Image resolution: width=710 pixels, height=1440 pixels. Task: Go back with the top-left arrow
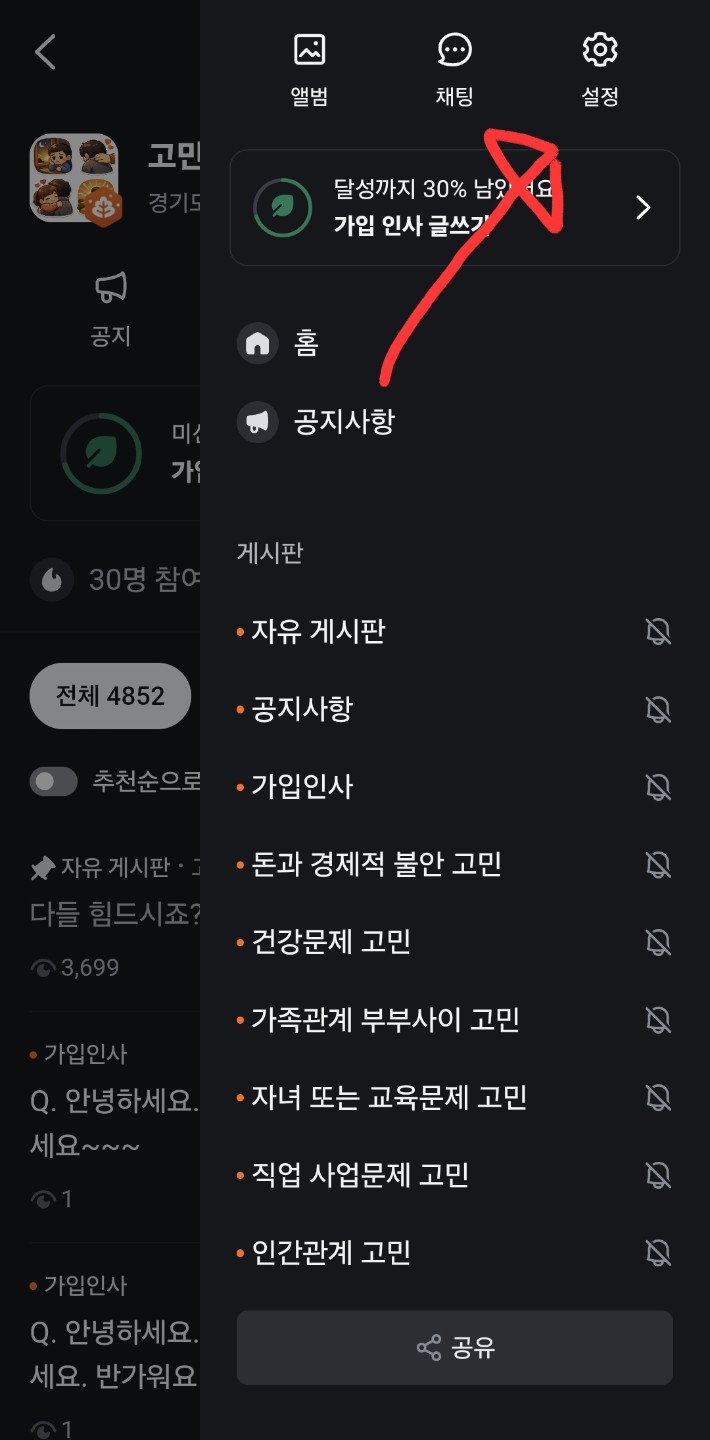click(x=45, y=51)
